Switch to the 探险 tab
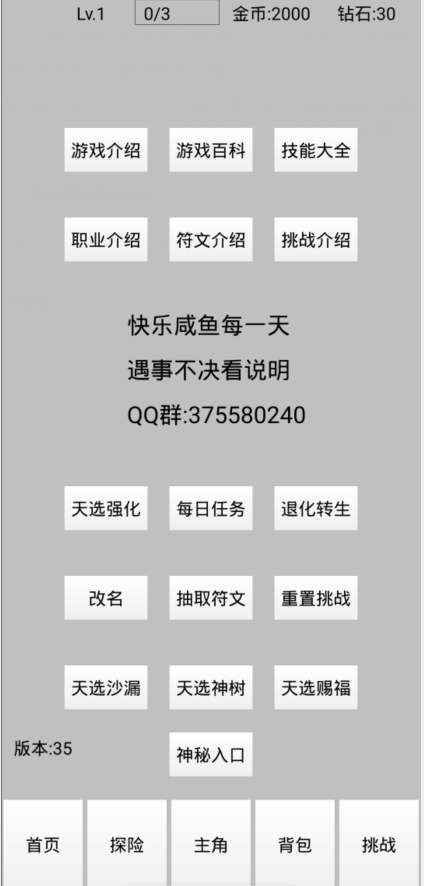 127,844
